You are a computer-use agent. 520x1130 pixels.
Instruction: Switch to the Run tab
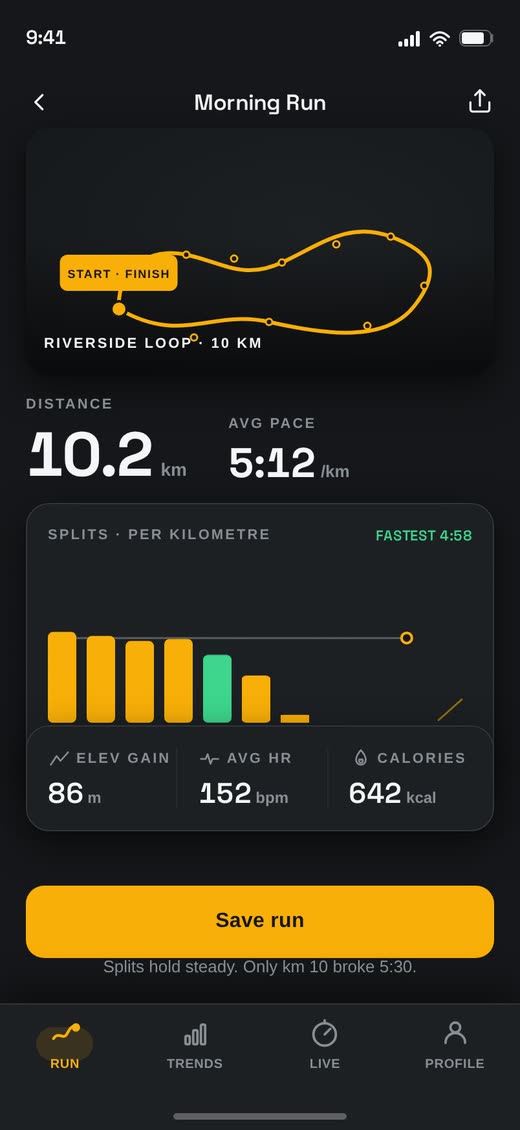[x=65, y=1046]
